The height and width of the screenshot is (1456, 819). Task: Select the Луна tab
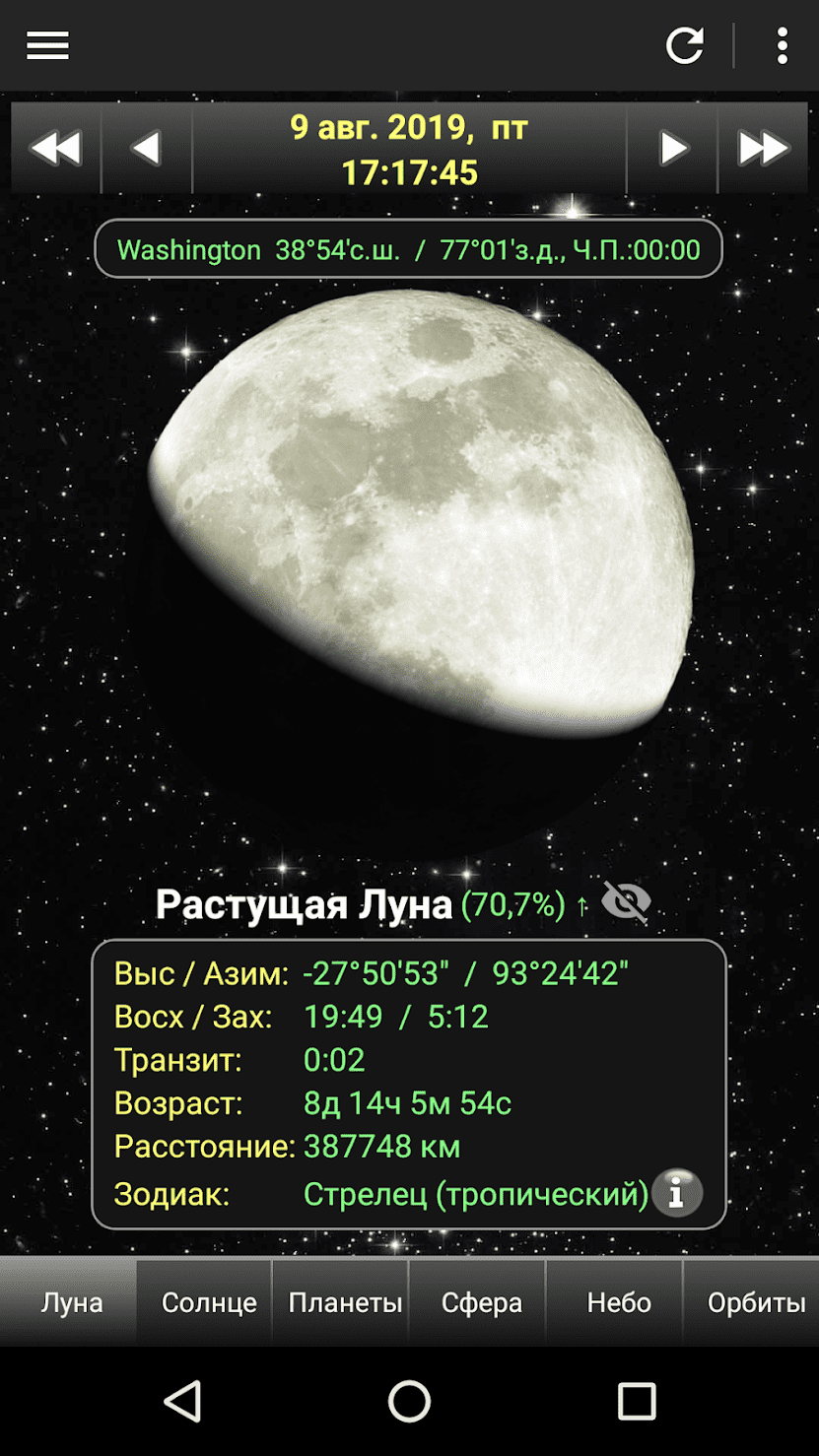tap(72, 1302)
